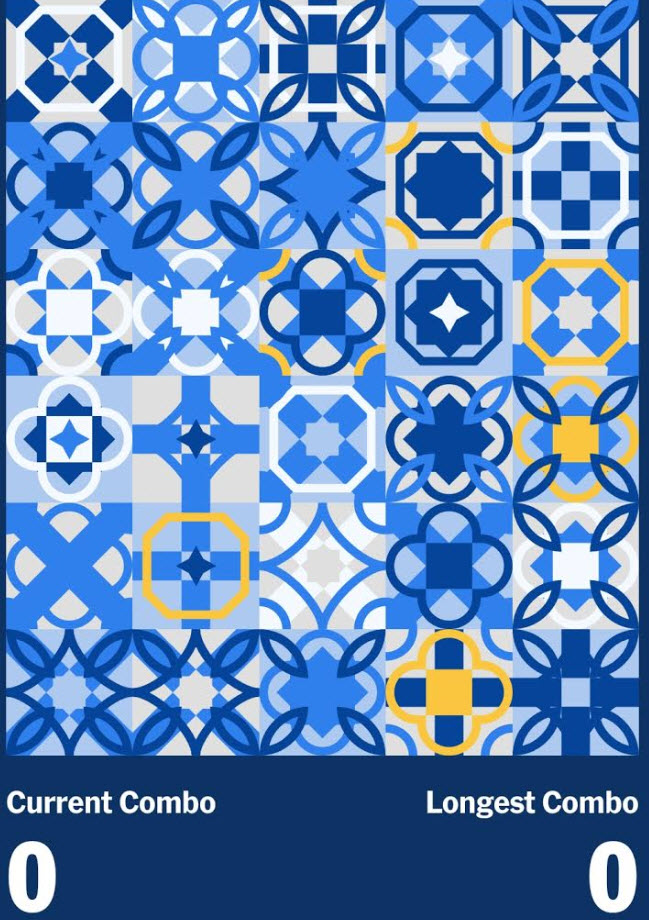Tap the yellow quatrefoil tile with blue cross

(x=449, y=691)
